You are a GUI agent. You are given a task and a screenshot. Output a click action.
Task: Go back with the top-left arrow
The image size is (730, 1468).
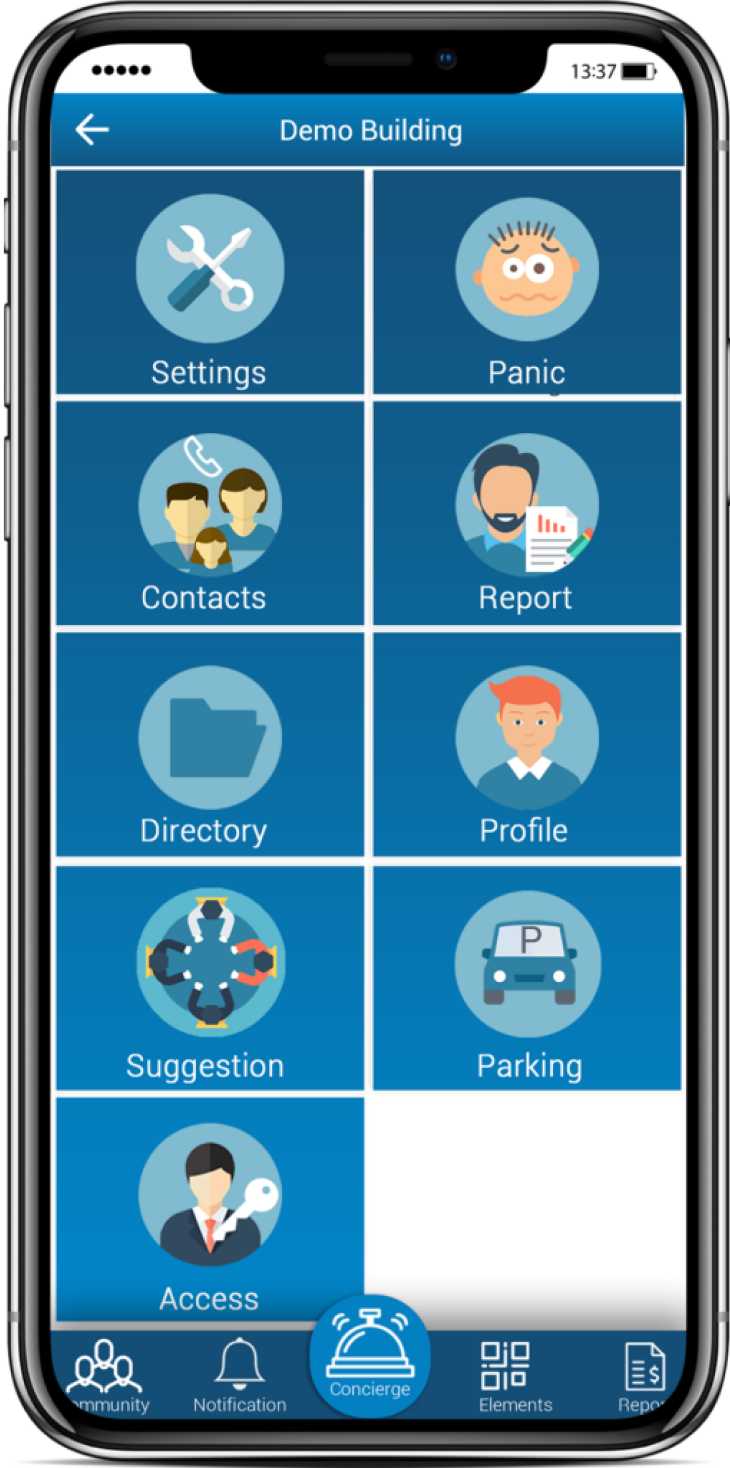(x=92, y=130)
